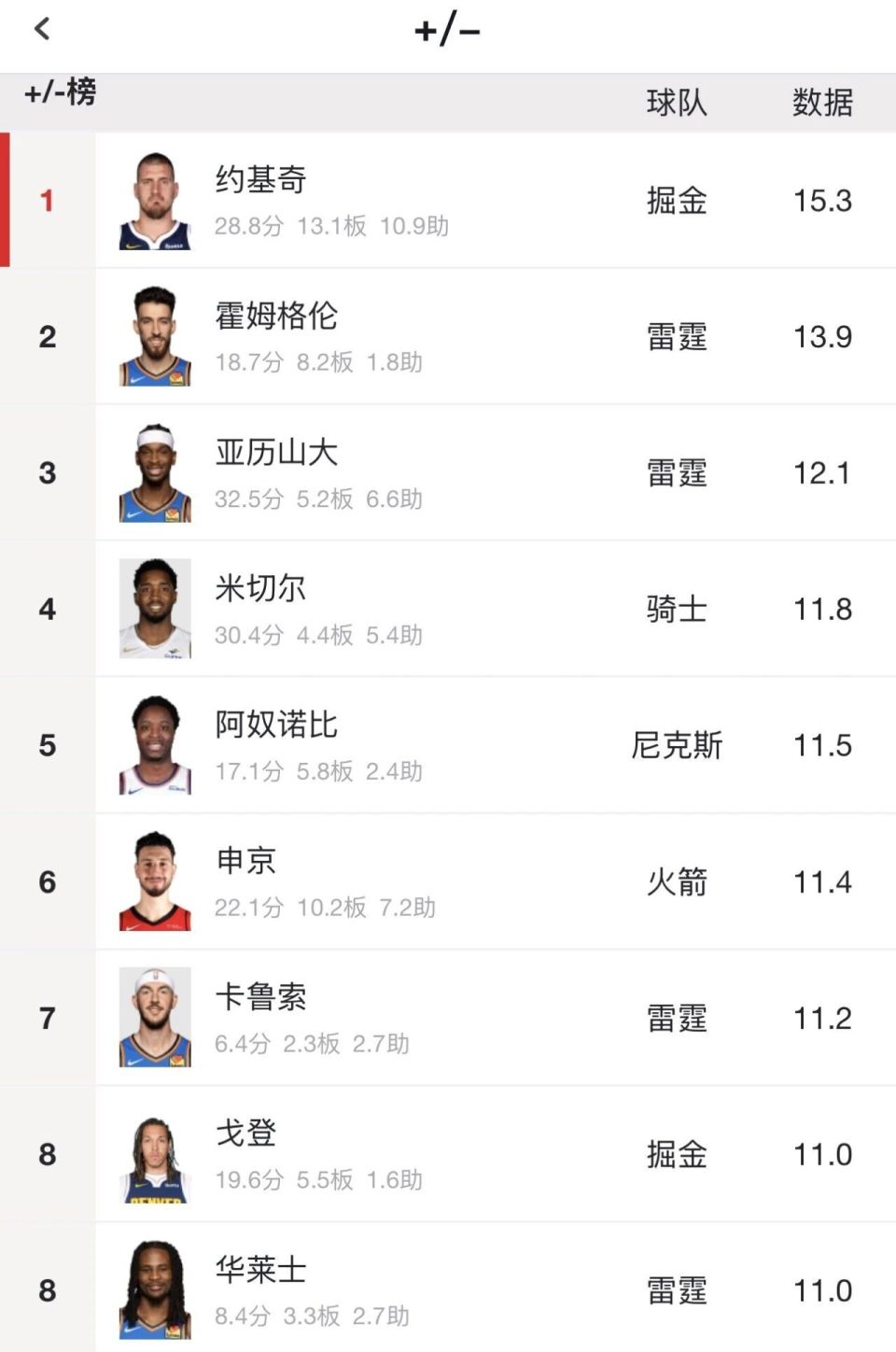This screenshot has height=1352, width=896.
Task: Go back using the top-left arrow
Action: (x=42, y=29)
